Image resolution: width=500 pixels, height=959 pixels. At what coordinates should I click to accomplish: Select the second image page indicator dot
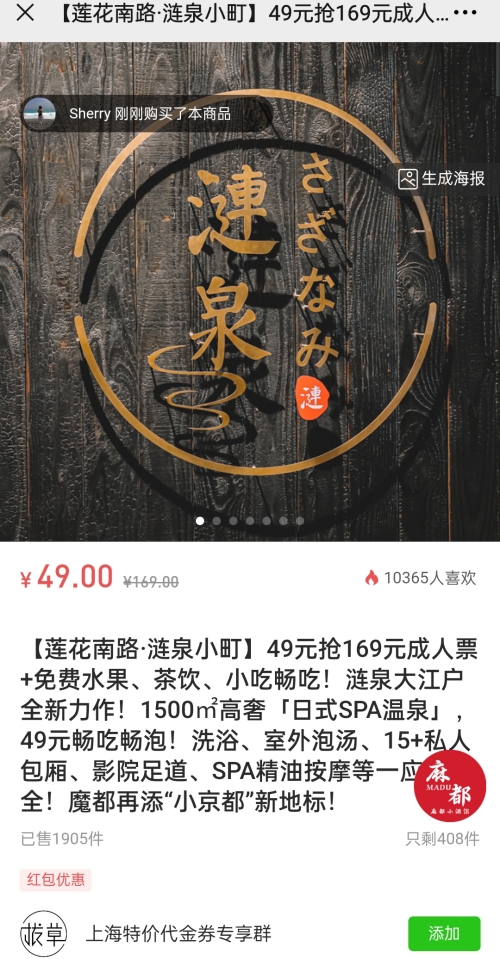(216, 521)
